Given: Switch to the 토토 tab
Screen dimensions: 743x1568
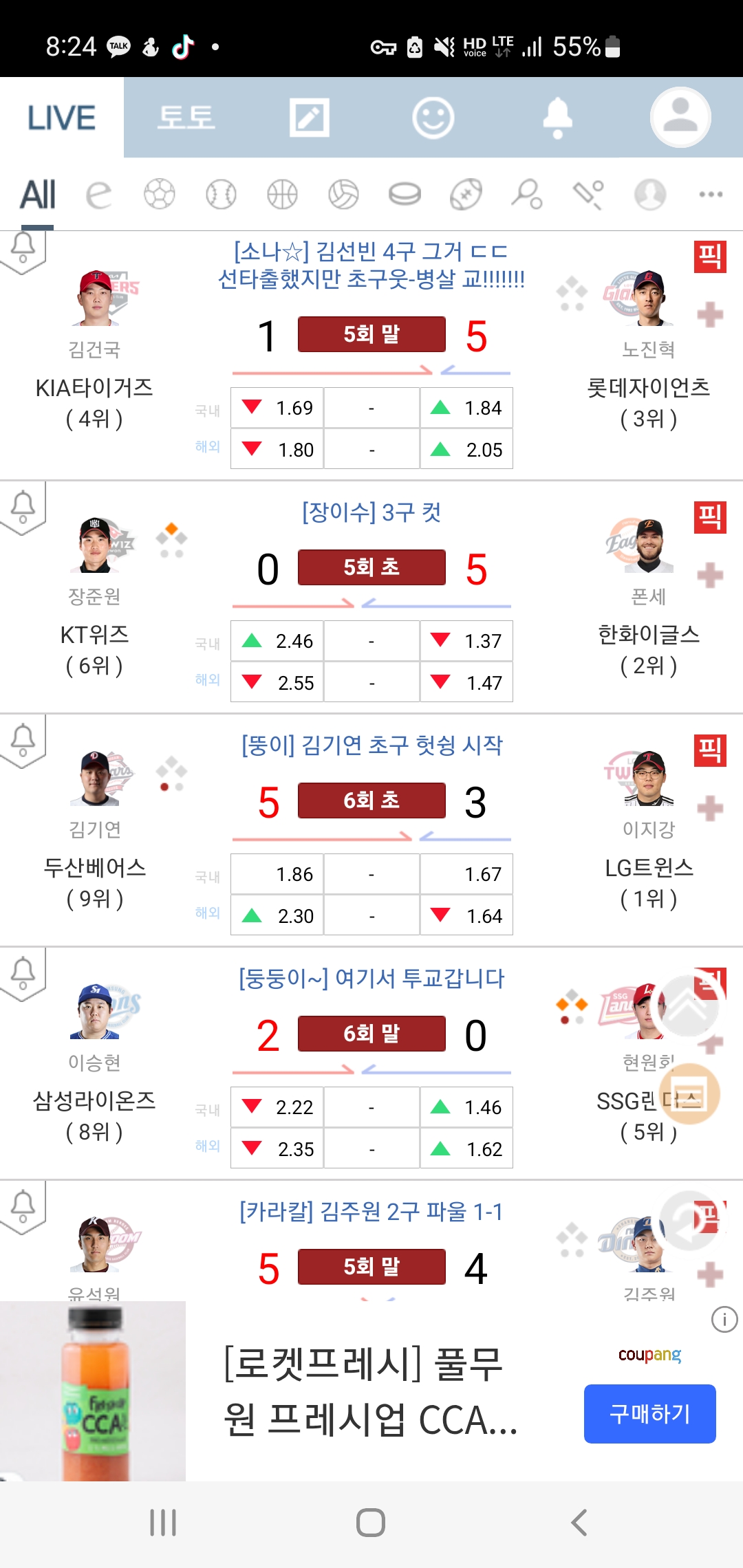Looking at the screenshot, I should coord(186,118).
